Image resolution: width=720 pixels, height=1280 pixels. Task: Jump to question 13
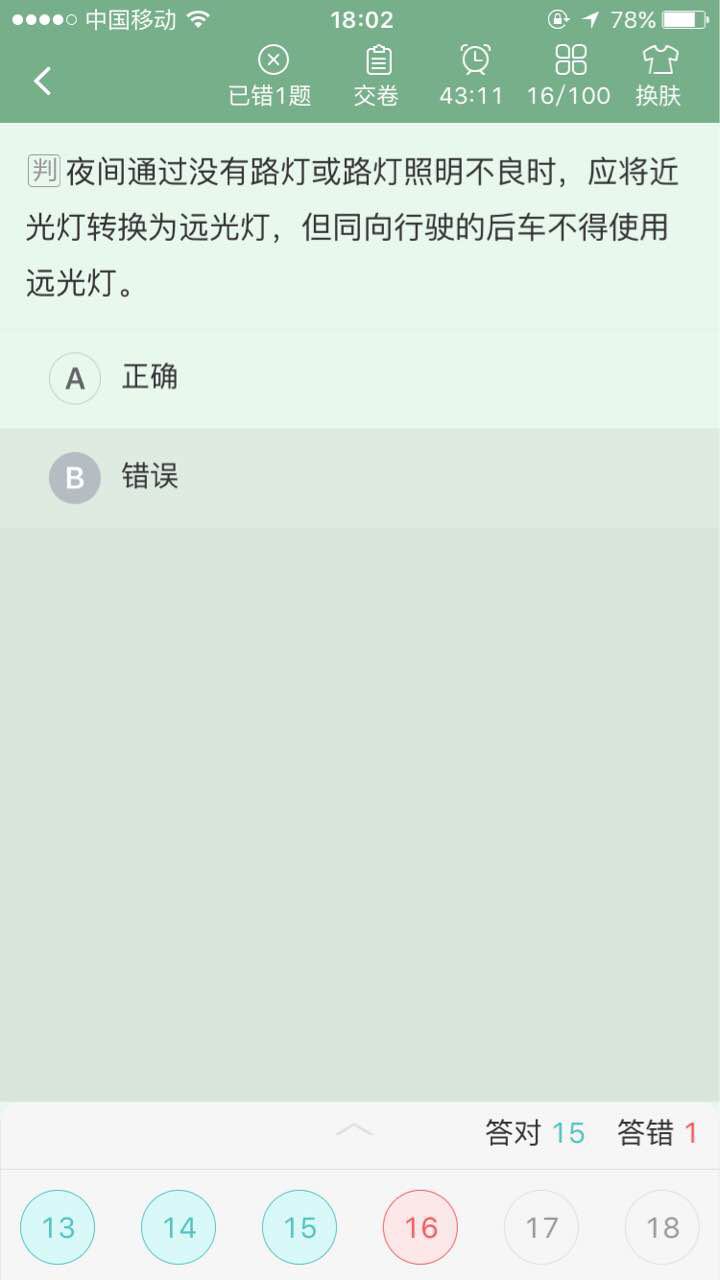58,1227
